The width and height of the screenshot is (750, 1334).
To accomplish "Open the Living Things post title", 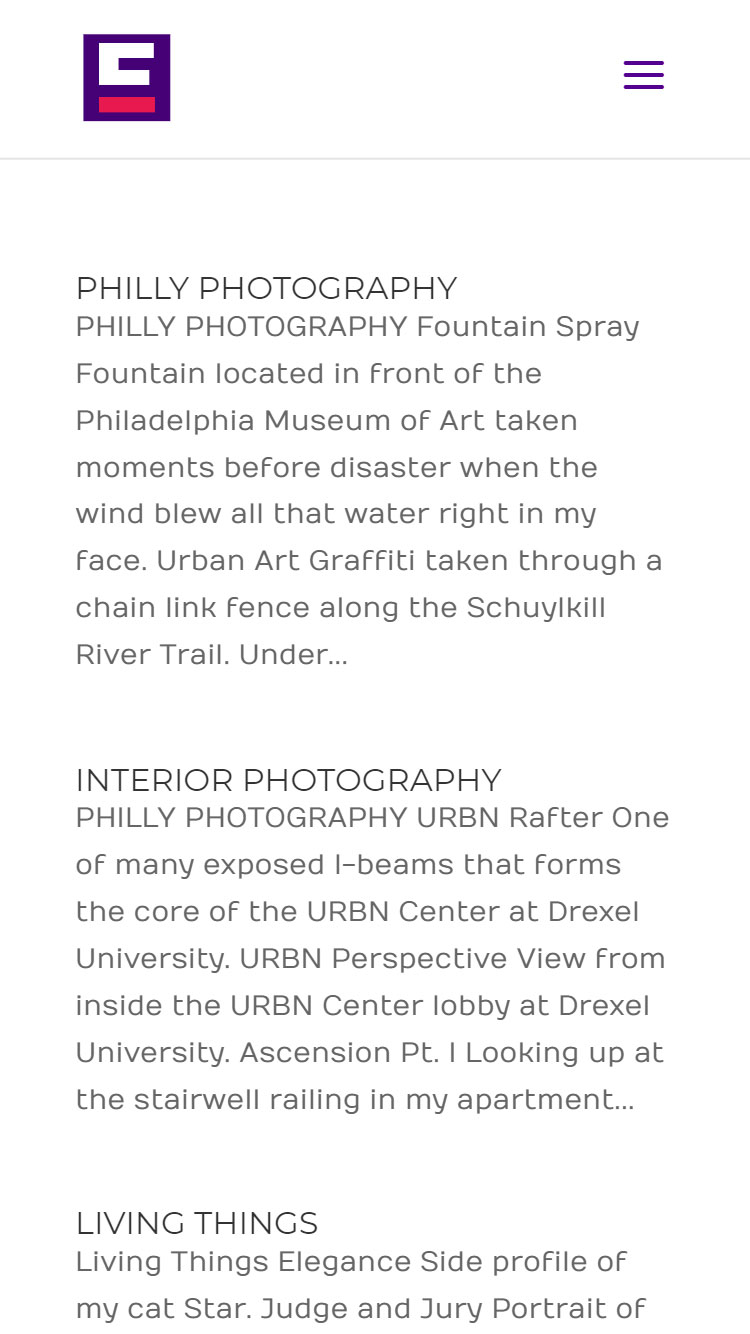I will [197, 1223].
